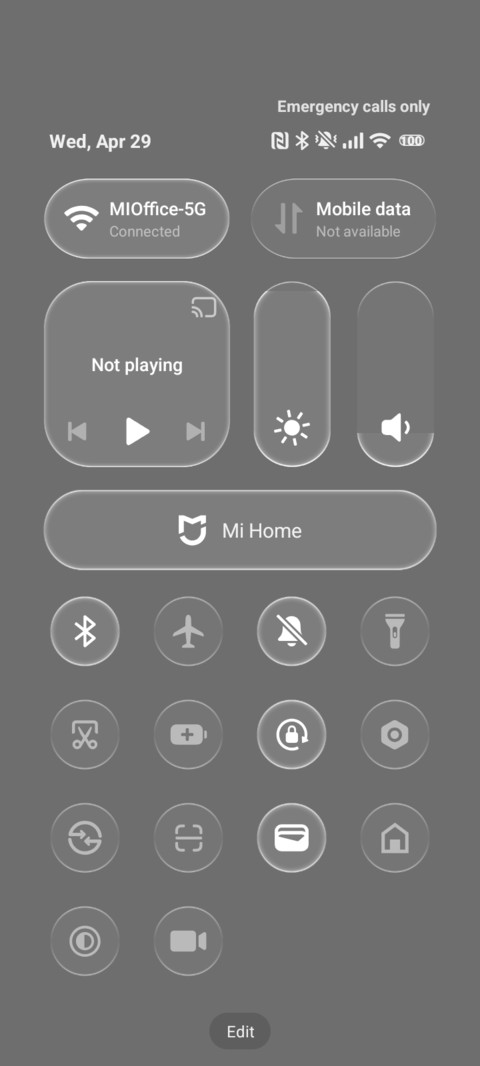Disable silent mode bell toggle

coord(292,632)
